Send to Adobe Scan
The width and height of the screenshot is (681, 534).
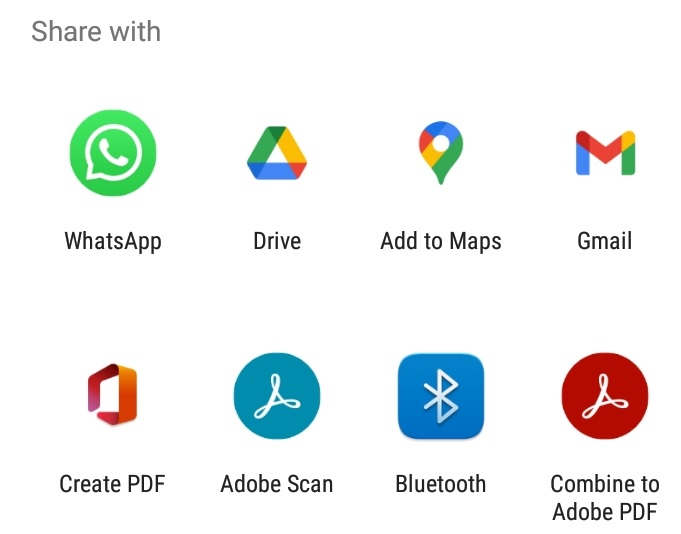[277, 396]
